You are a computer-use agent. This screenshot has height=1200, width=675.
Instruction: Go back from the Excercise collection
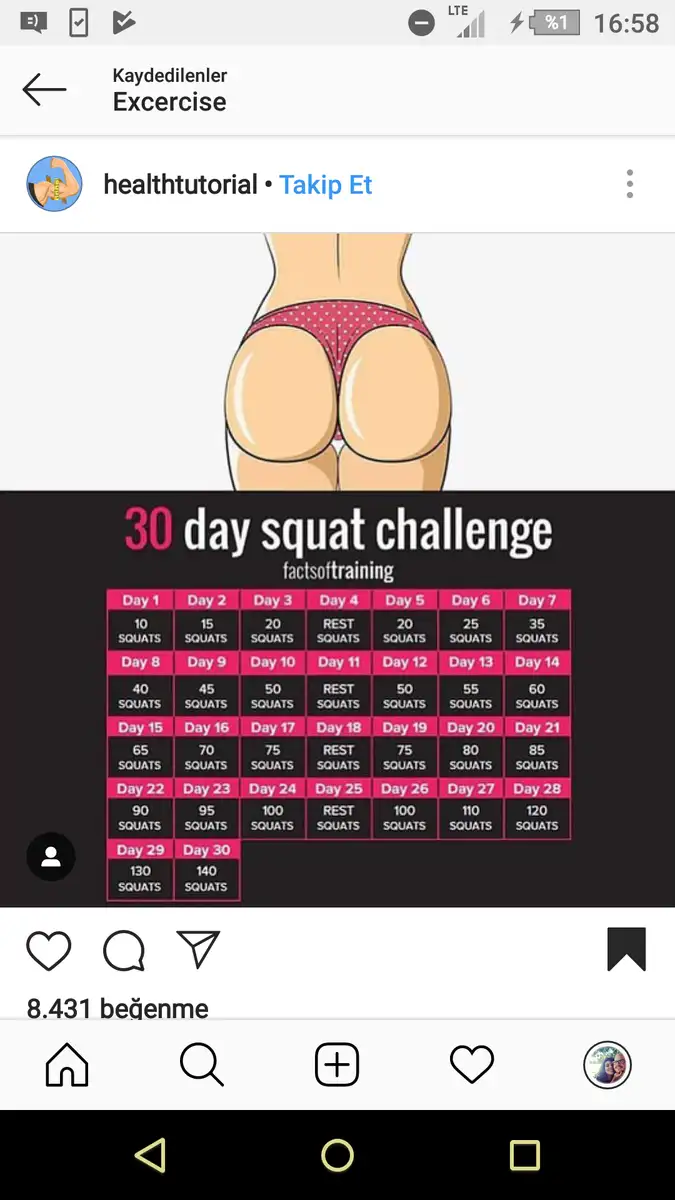[x=44, y=89]
